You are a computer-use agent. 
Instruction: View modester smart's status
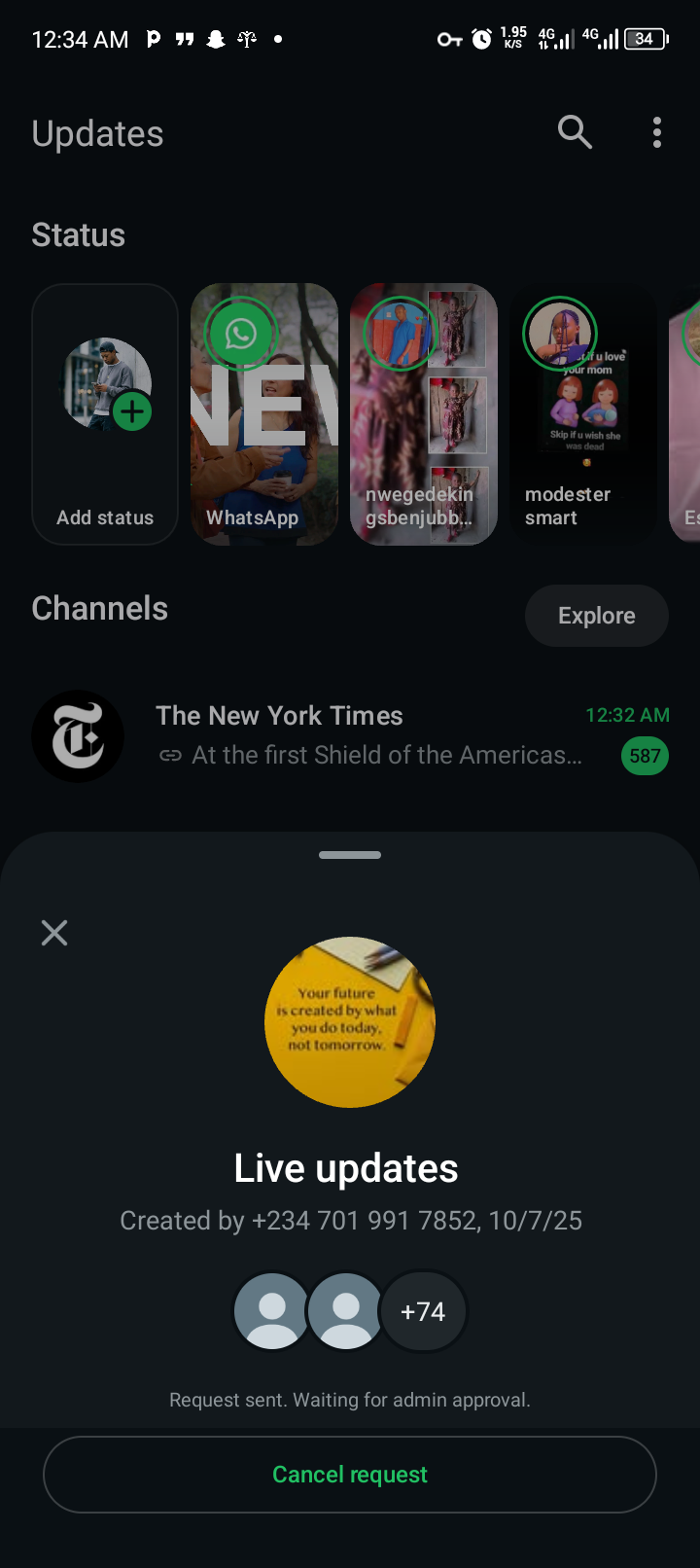click(583, 414)
